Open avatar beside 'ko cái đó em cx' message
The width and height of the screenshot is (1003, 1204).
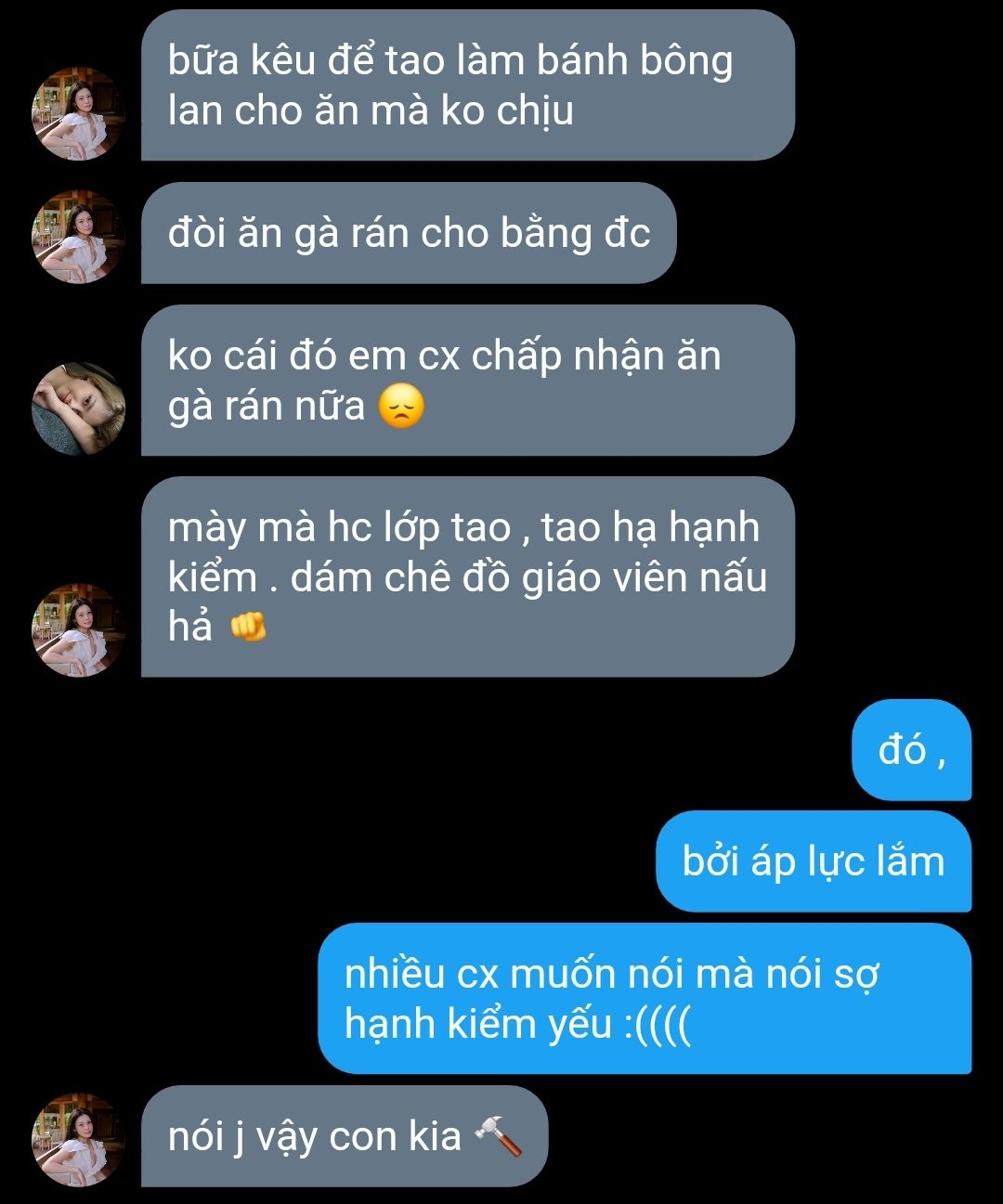pyautogui.click(x=78, y=408)
